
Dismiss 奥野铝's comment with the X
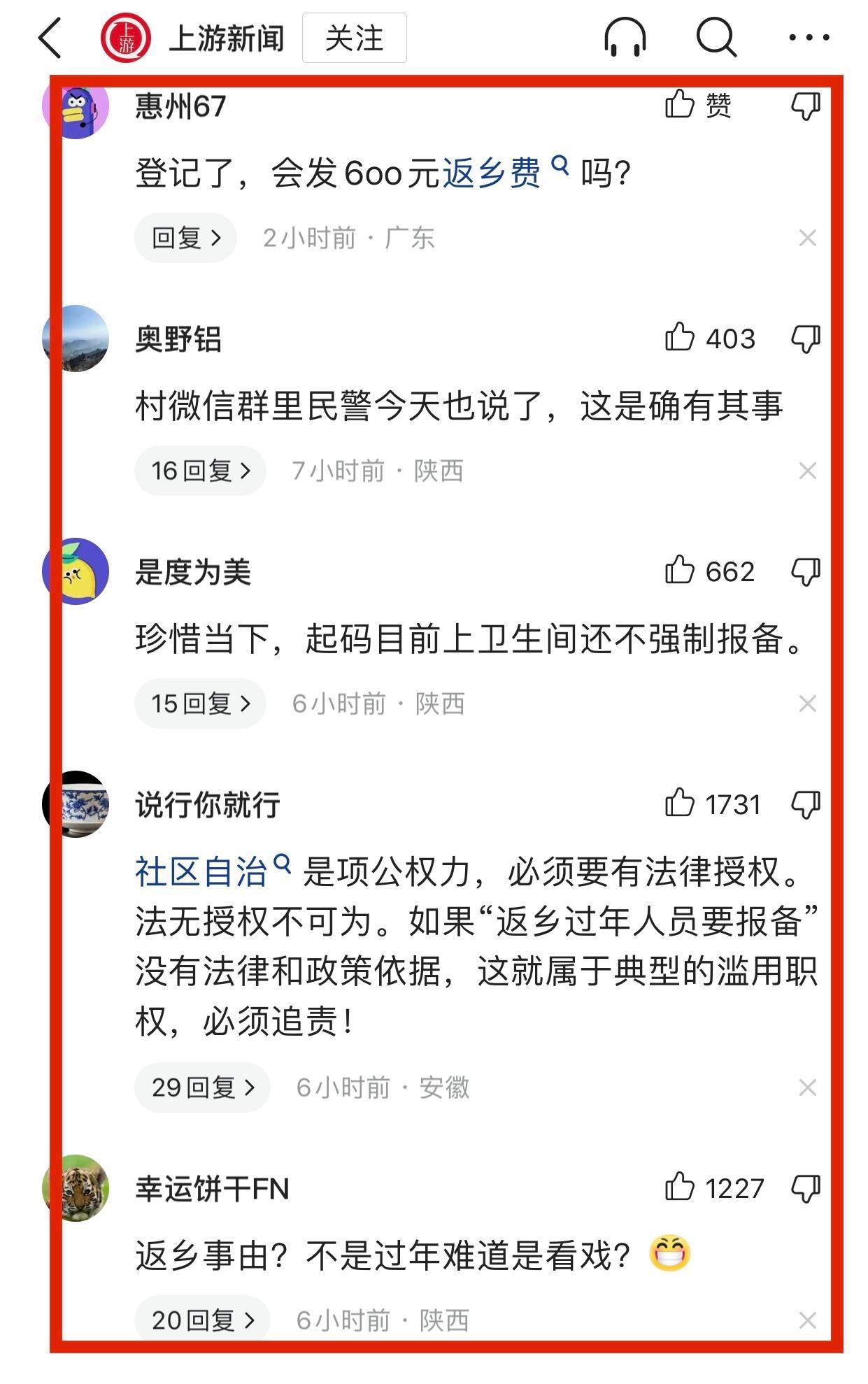pos(807,471)
